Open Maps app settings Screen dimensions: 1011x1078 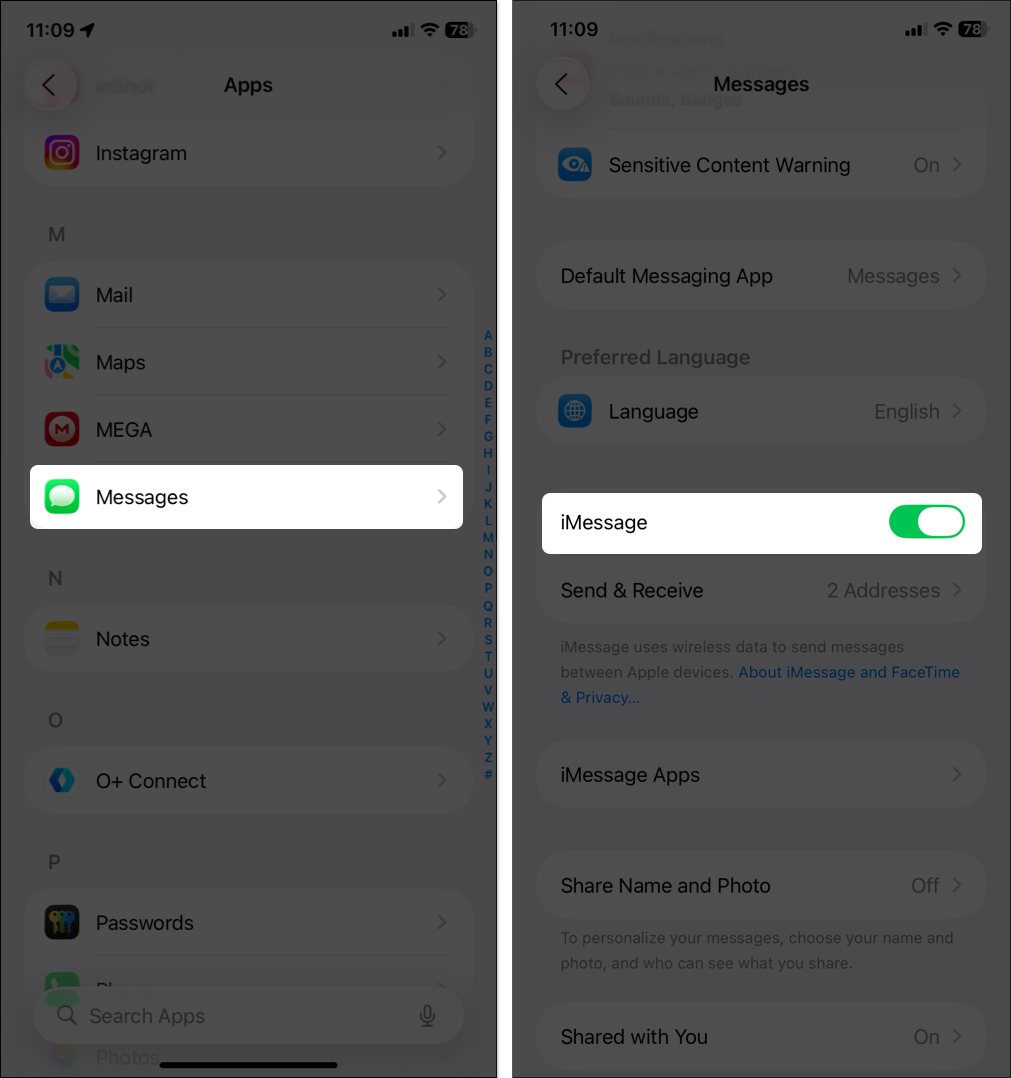click(x=246, y=363)
